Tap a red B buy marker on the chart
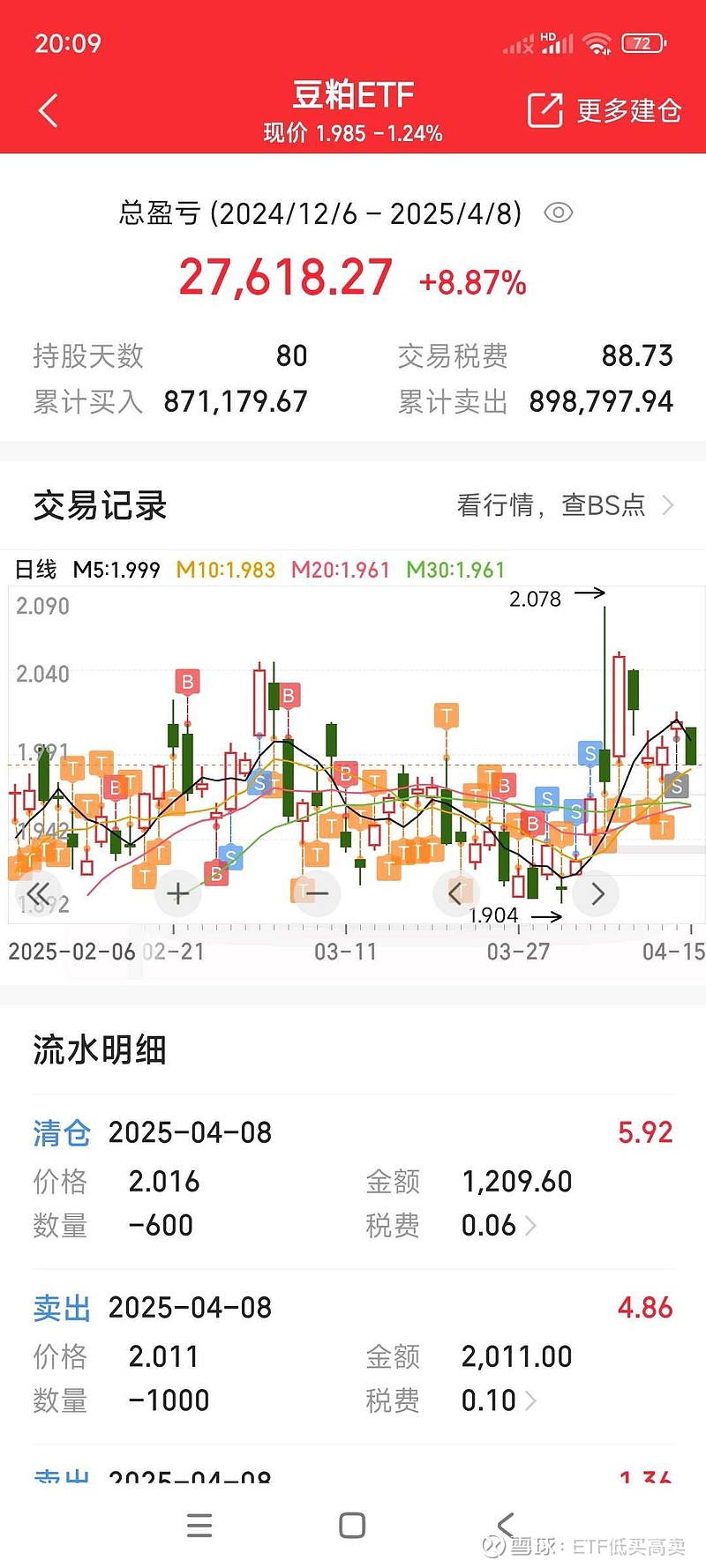 pos(186,682)
